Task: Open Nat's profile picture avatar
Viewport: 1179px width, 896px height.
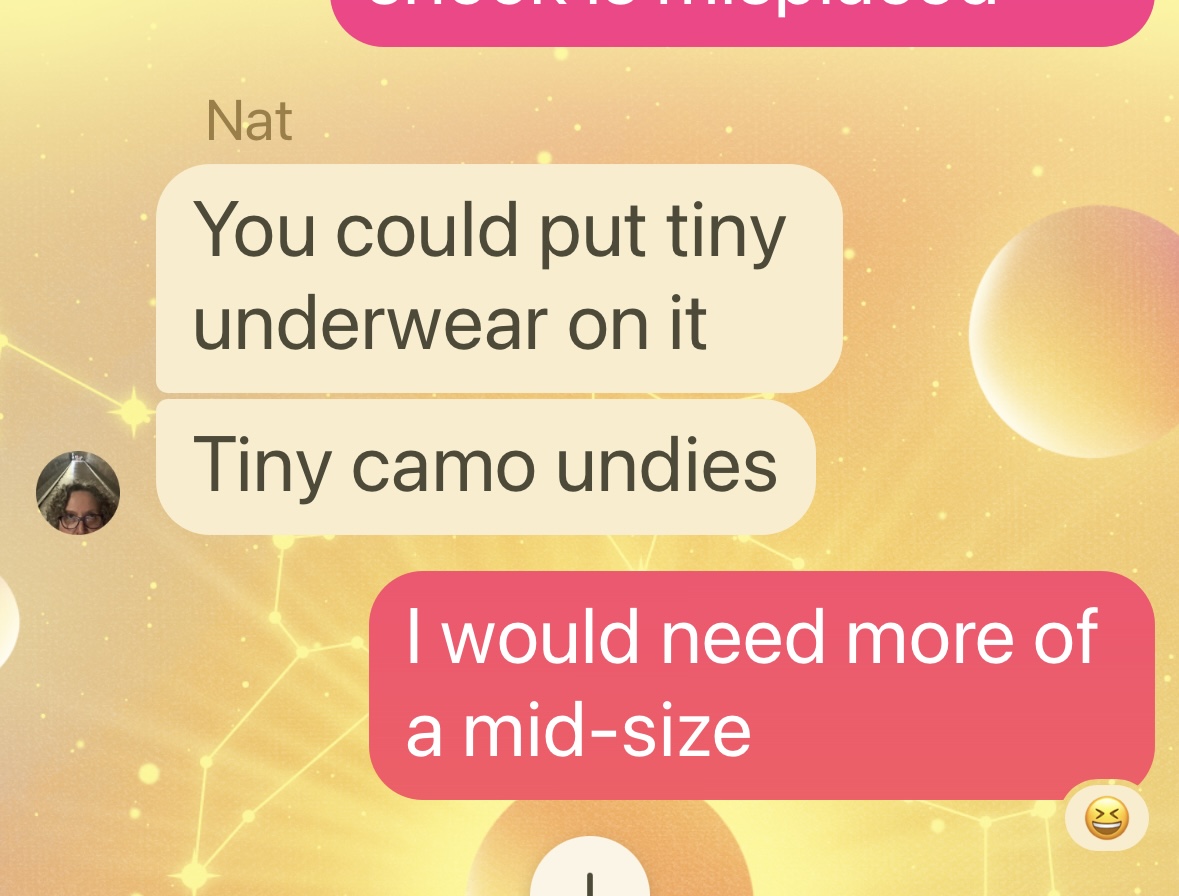Action: [x=78, y=492]
